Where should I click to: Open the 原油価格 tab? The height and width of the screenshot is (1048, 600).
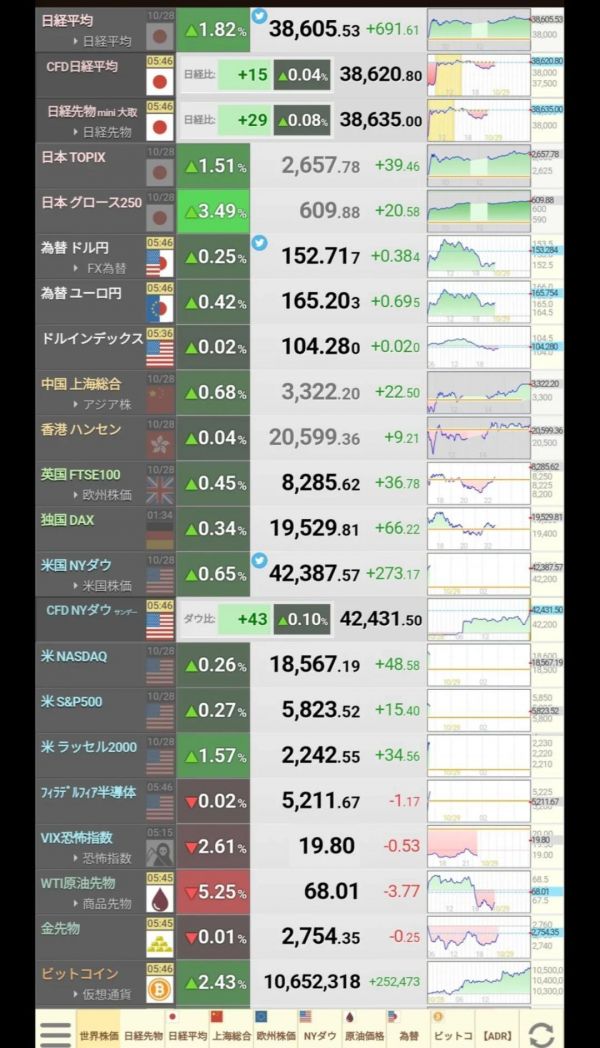pos(364,1029)
